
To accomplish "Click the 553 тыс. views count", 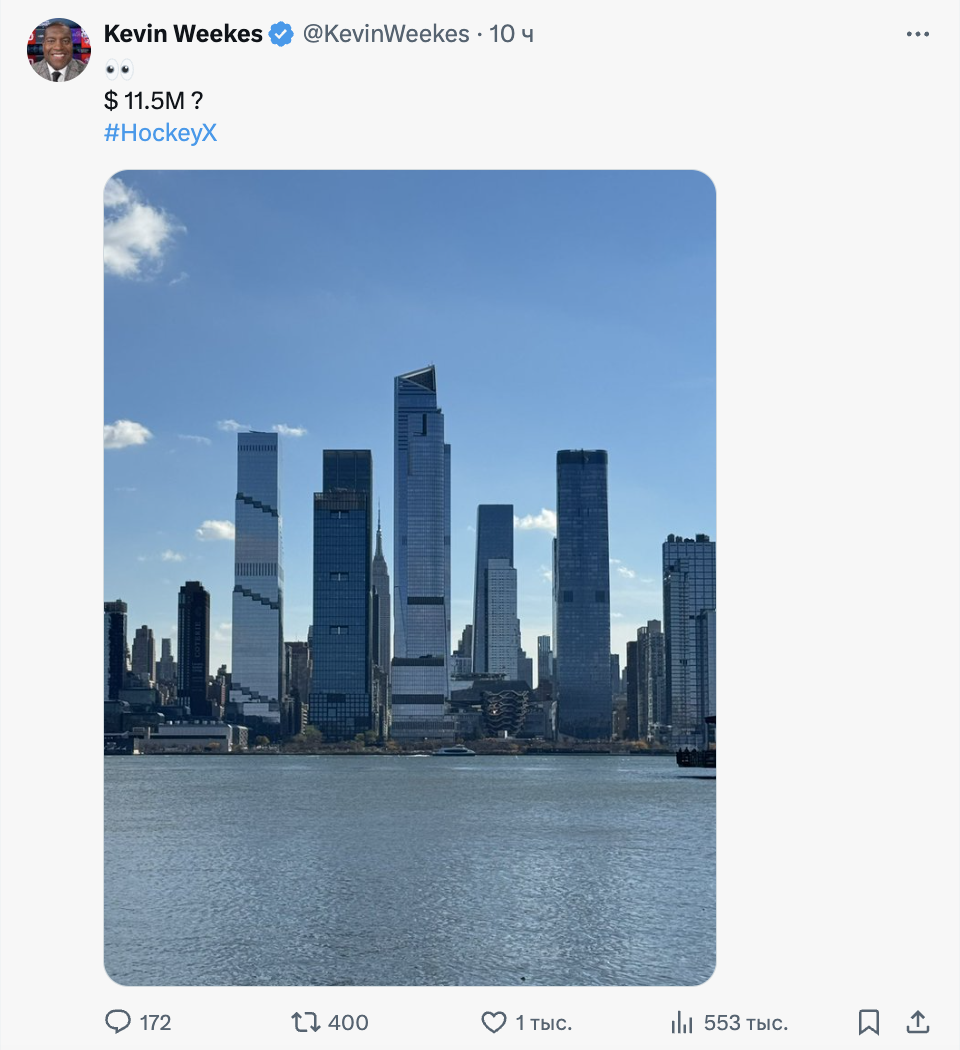I will (745, 1023).
